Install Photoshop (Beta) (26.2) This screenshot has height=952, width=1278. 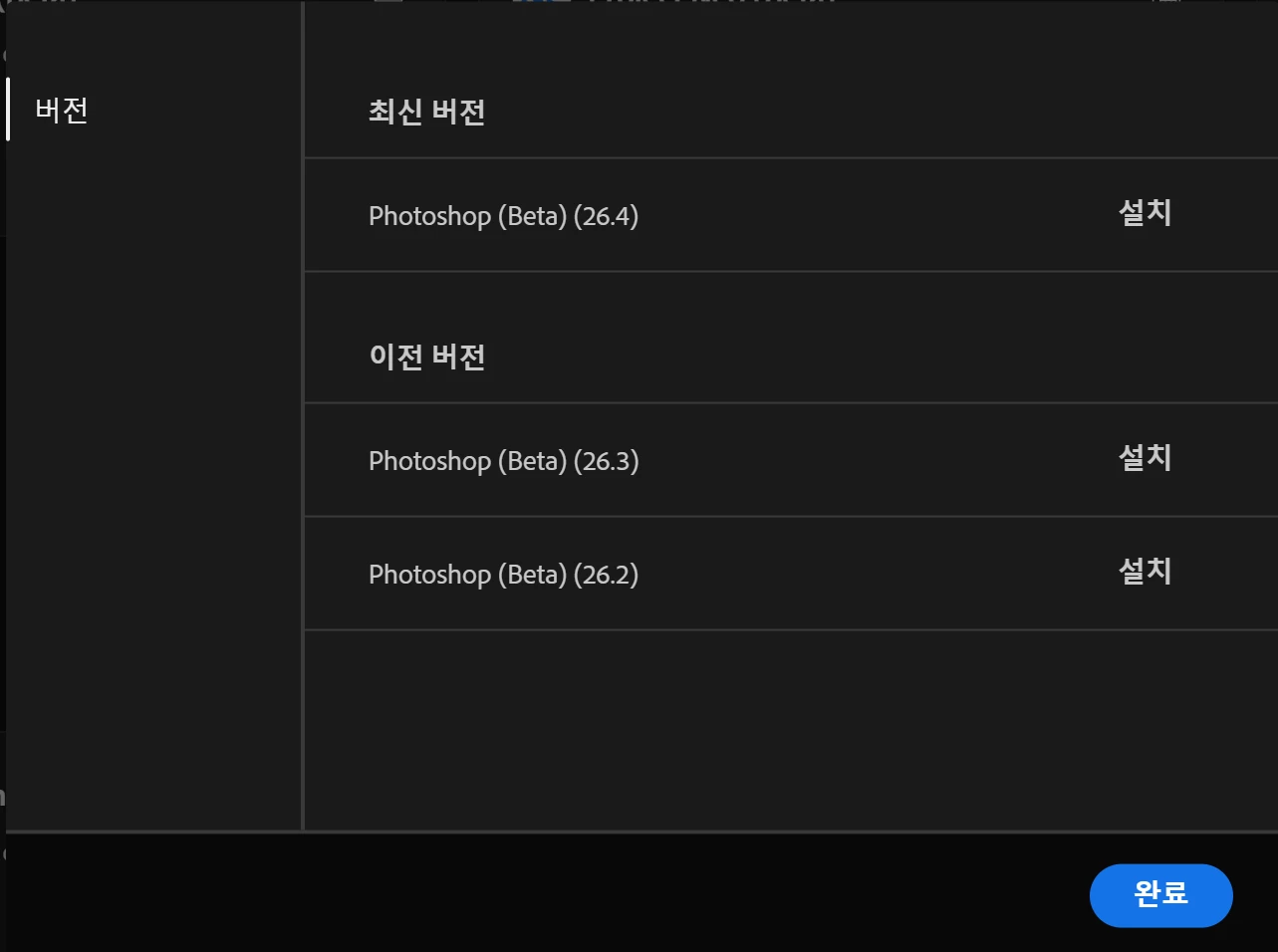click(x=1145, y=572)
